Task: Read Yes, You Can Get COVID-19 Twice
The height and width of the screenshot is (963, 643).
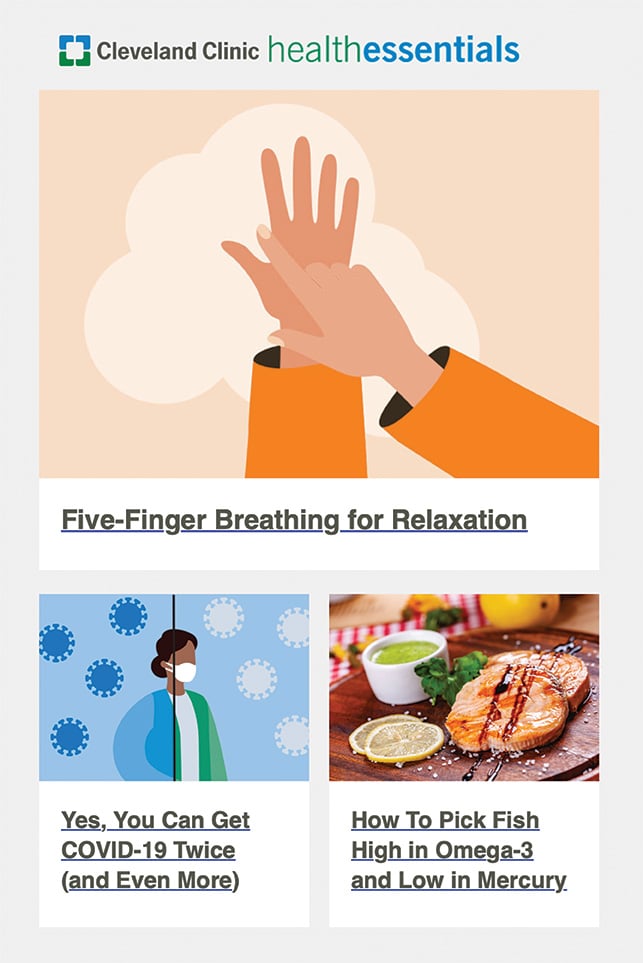Action: [x=155, y=850]
